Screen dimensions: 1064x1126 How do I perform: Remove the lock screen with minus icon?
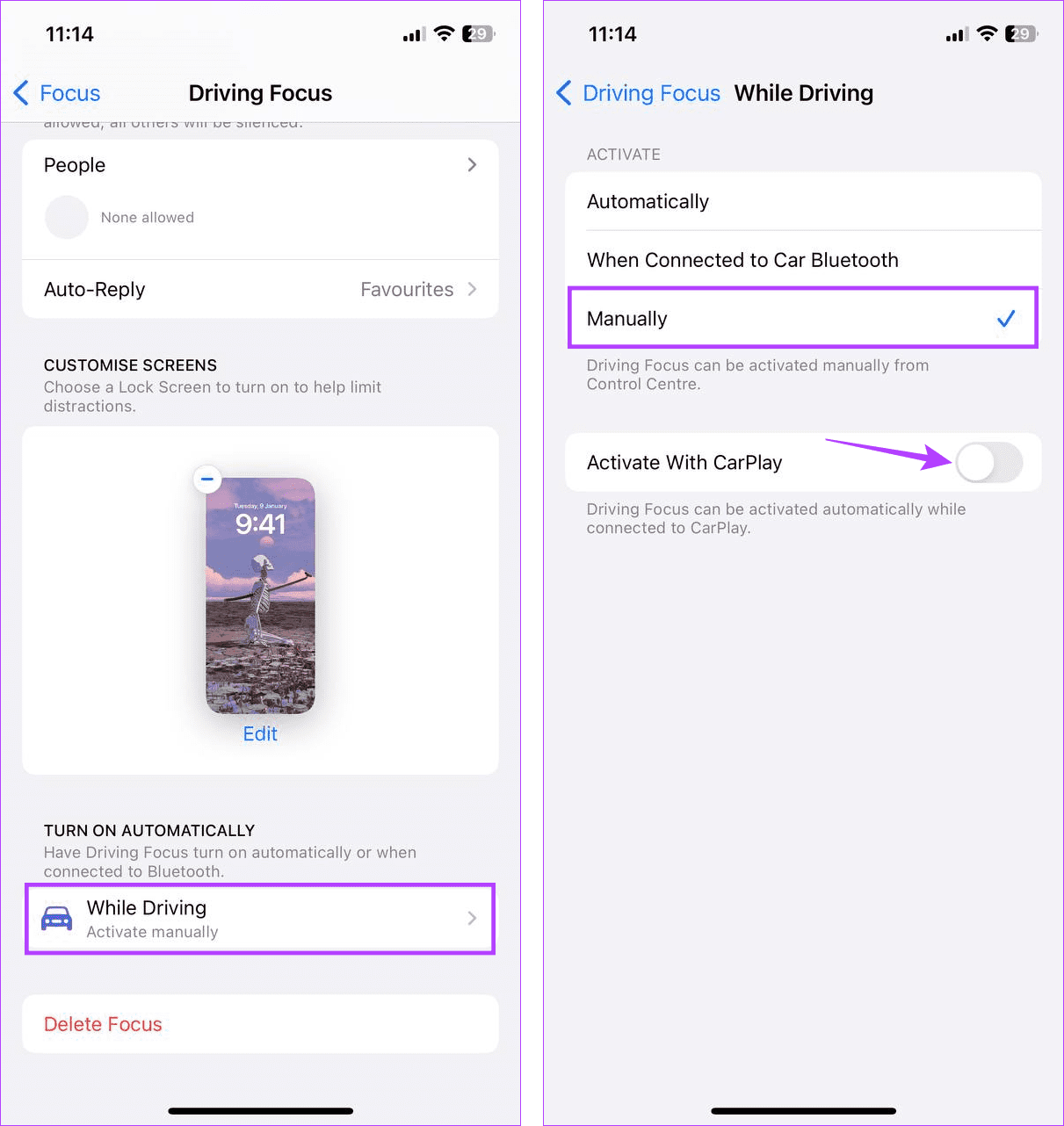[207, 479]
